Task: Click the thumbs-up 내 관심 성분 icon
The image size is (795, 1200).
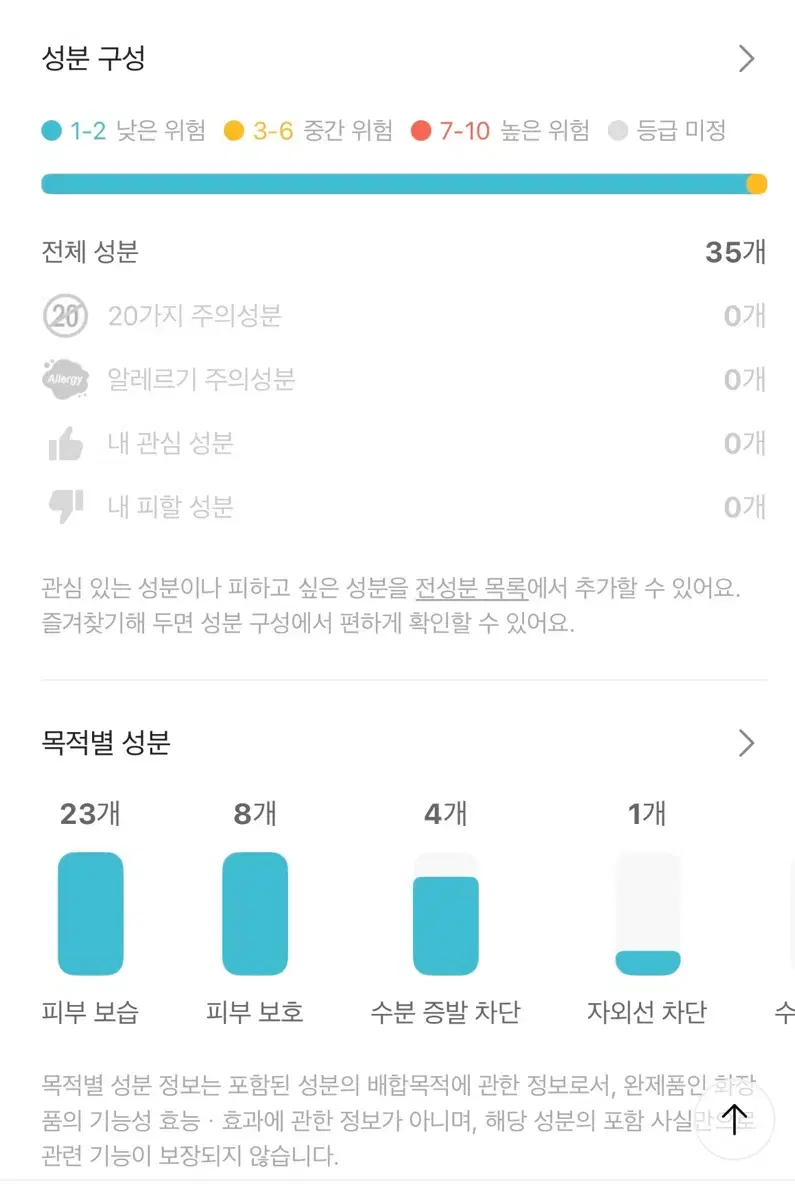Action: click(65, 444)
